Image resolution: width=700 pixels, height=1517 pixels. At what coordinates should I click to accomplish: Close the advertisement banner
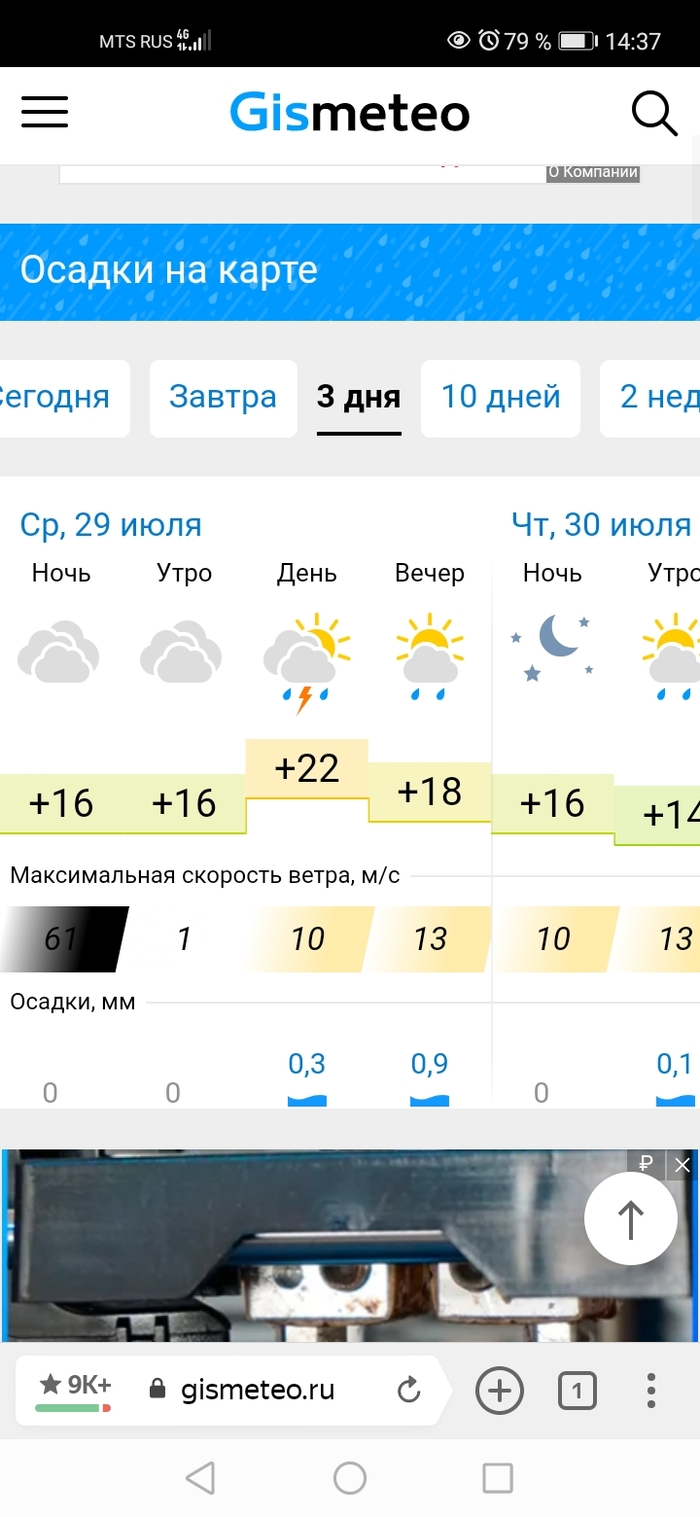pos(682,1164)
